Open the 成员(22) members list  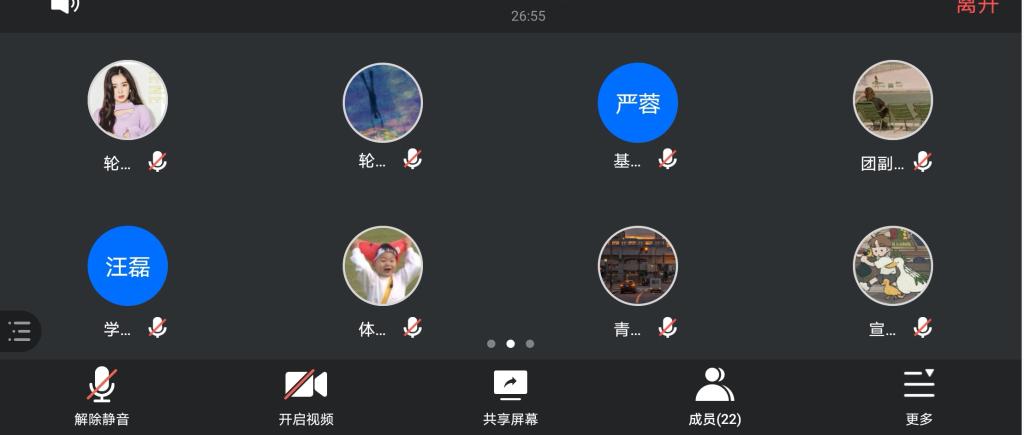tap(714, 396)
